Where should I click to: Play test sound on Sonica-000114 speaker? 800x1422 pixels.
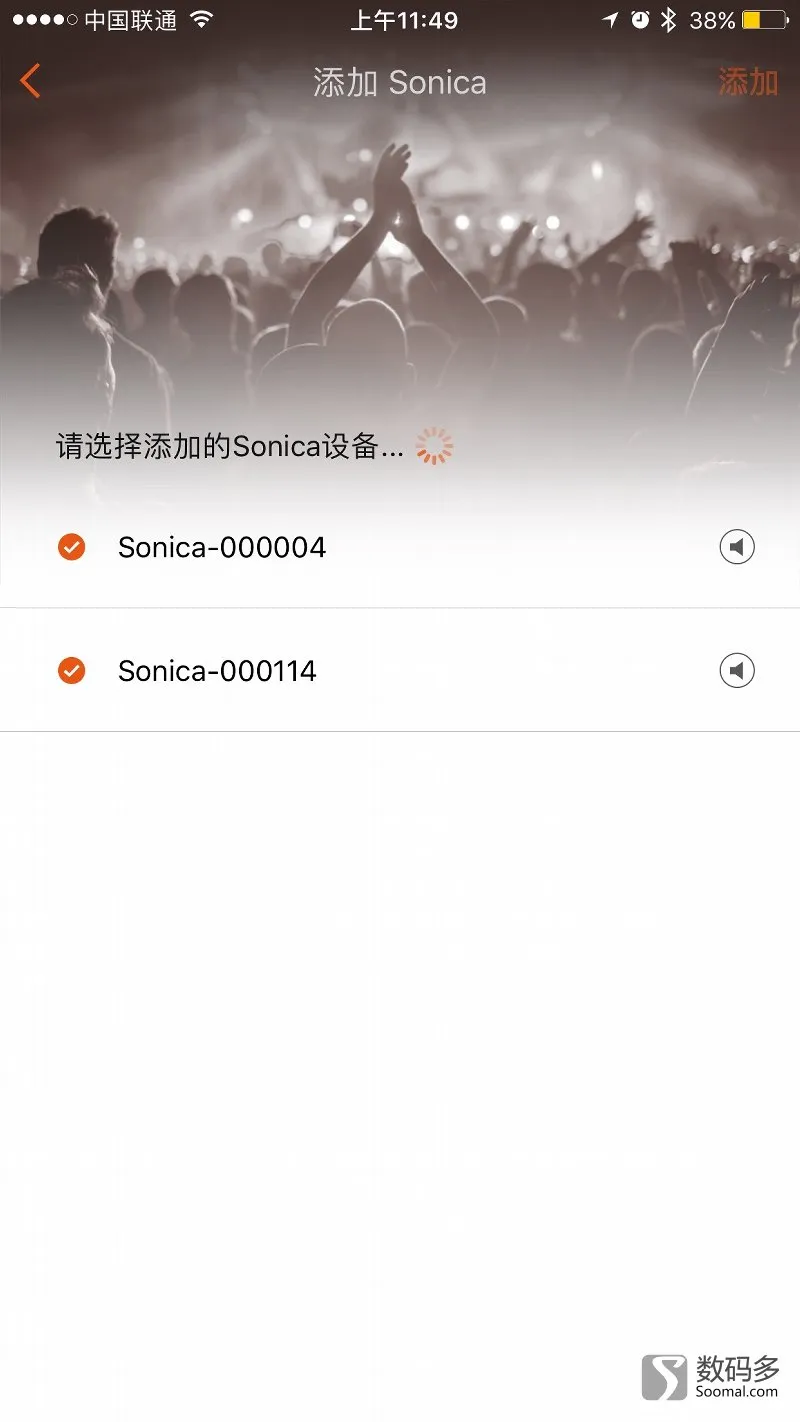click(737, 670)
